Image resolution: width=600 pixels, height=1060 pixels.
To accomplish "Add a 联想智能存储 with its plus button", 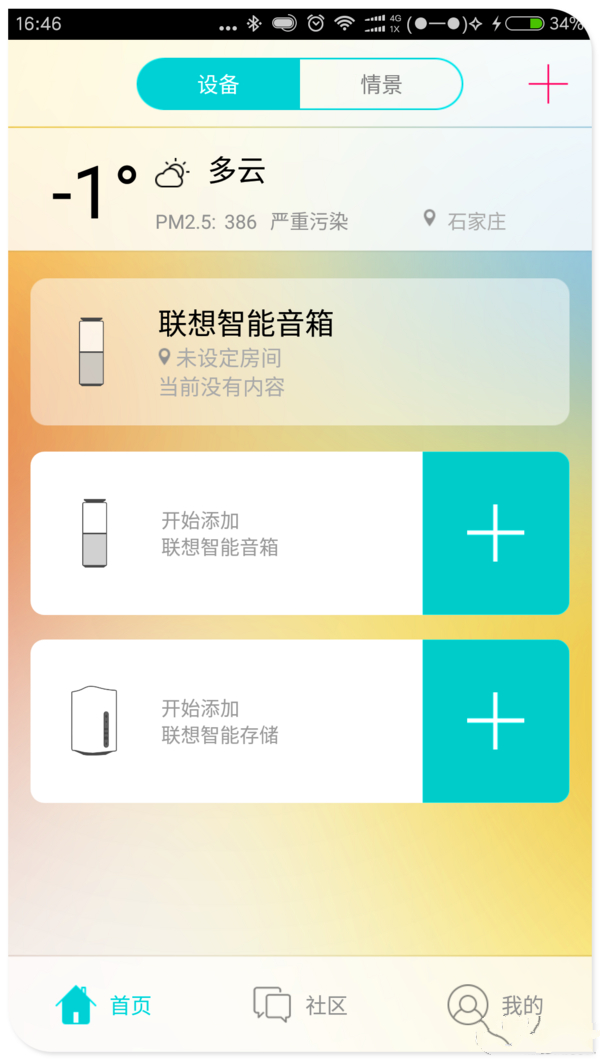I will [x=495, y=721].
